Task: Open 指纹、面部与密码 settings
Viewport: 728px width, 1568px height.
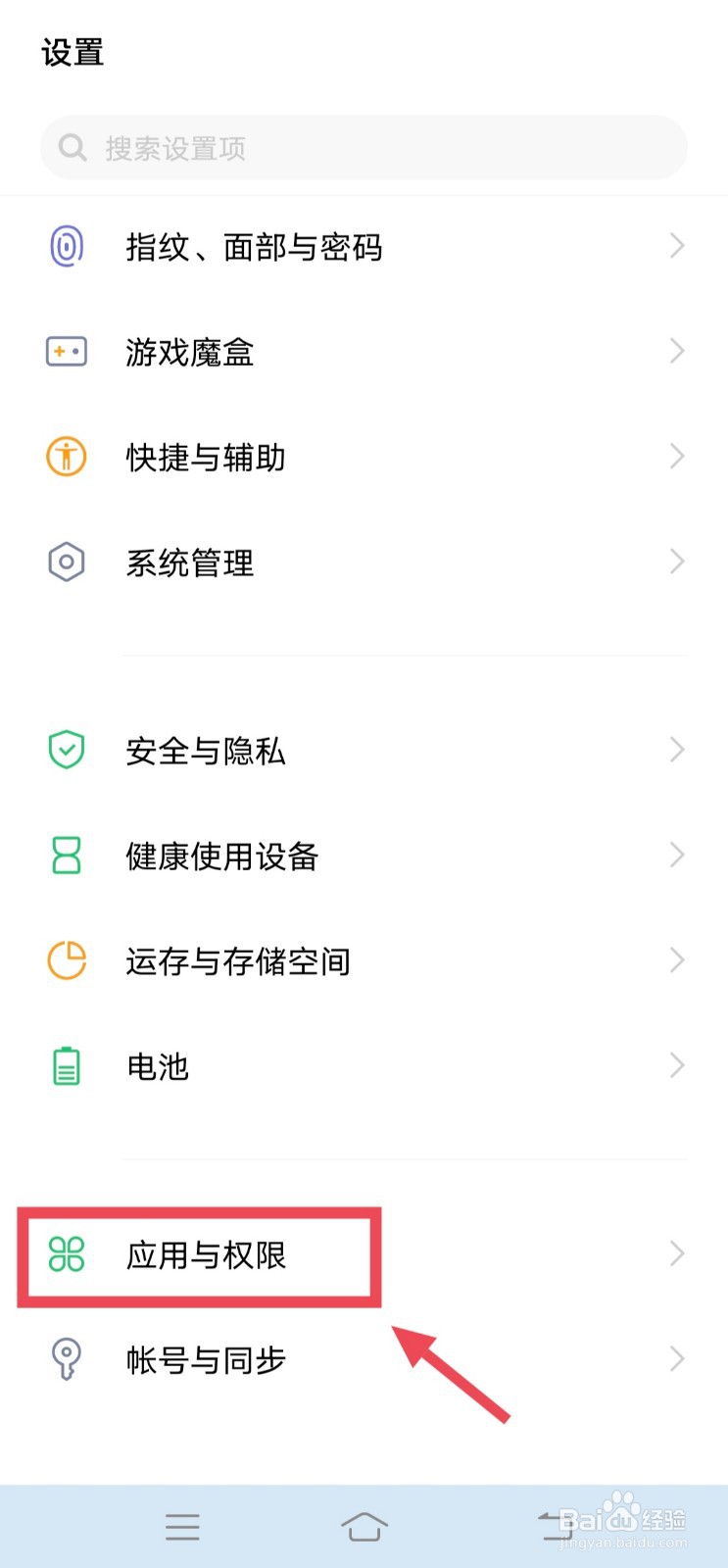Action: click(364, 247)
